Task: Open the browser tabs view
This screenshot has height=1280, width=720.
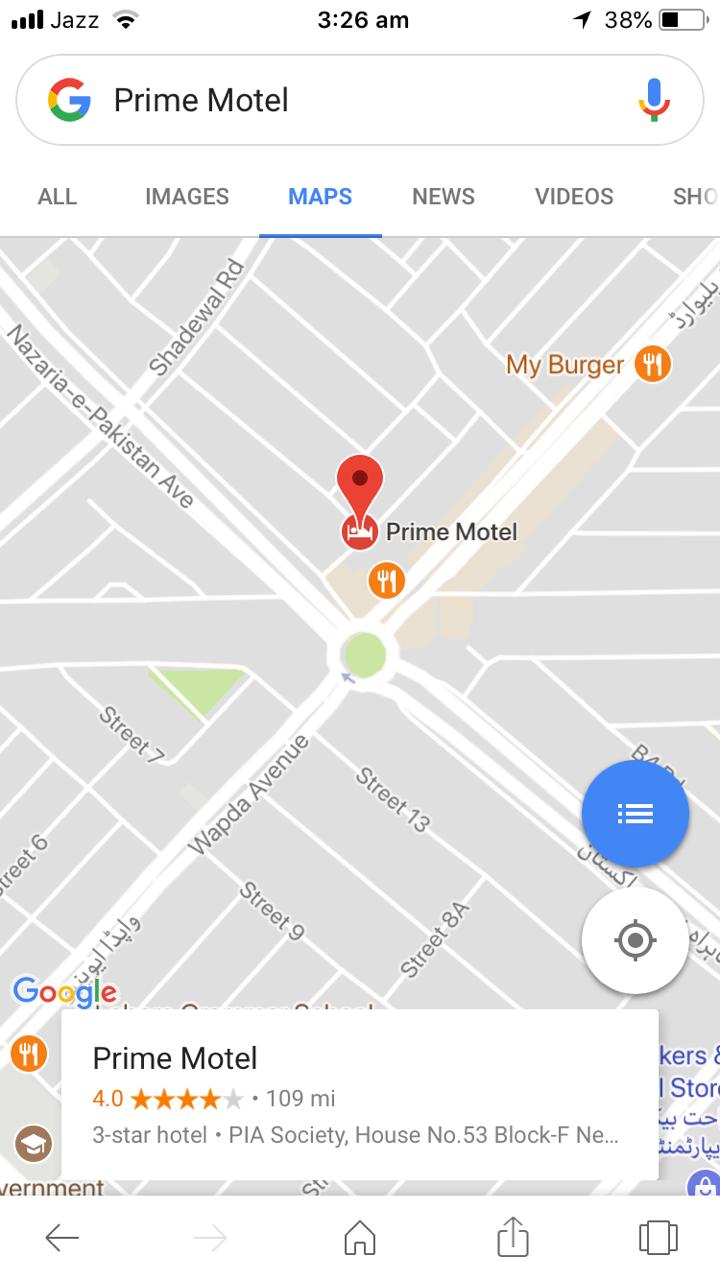Action: click(x=657, y=1238)
